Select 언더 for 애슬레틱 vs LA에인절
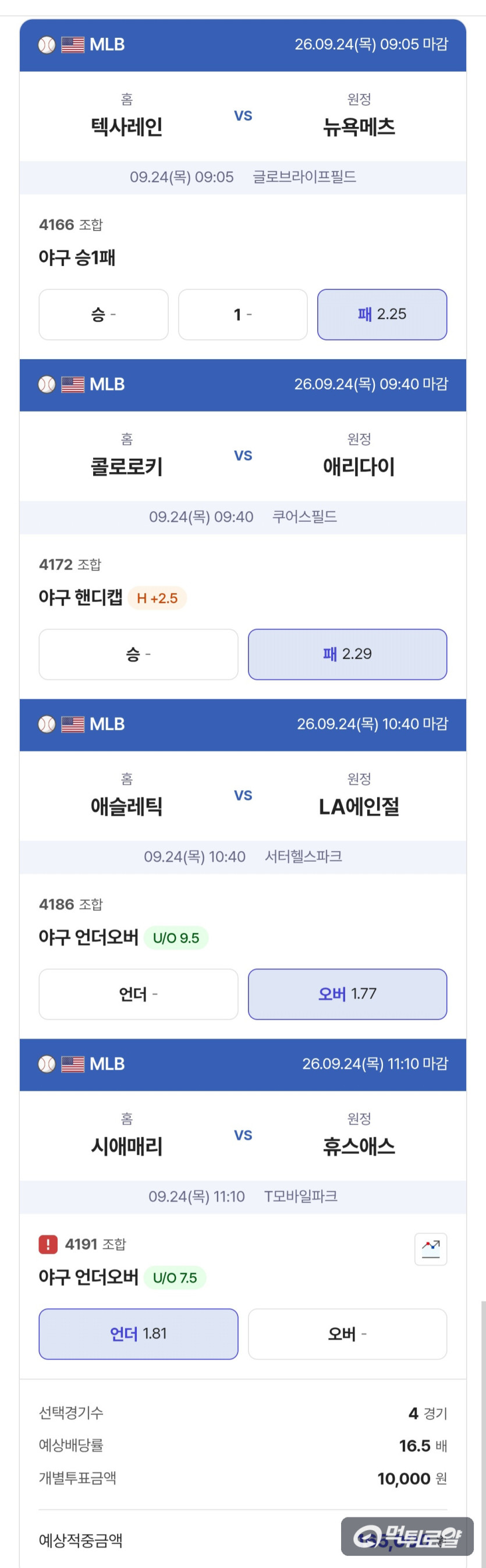Image resolution: width=486 pixels, height=1568 pixels. [x=138, y=993]
